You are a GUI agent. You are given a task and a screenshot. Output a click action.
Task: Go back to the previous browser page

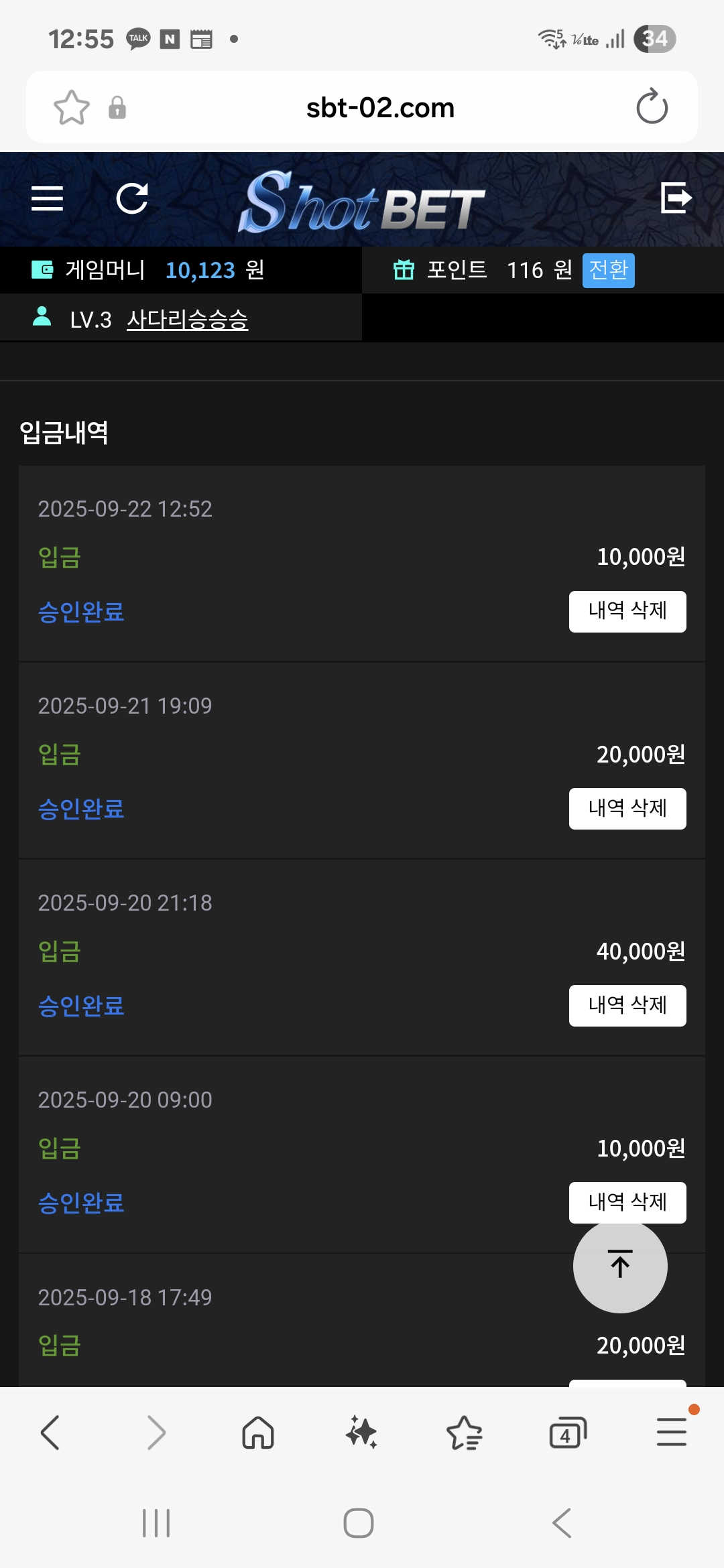coord(51,1433)
